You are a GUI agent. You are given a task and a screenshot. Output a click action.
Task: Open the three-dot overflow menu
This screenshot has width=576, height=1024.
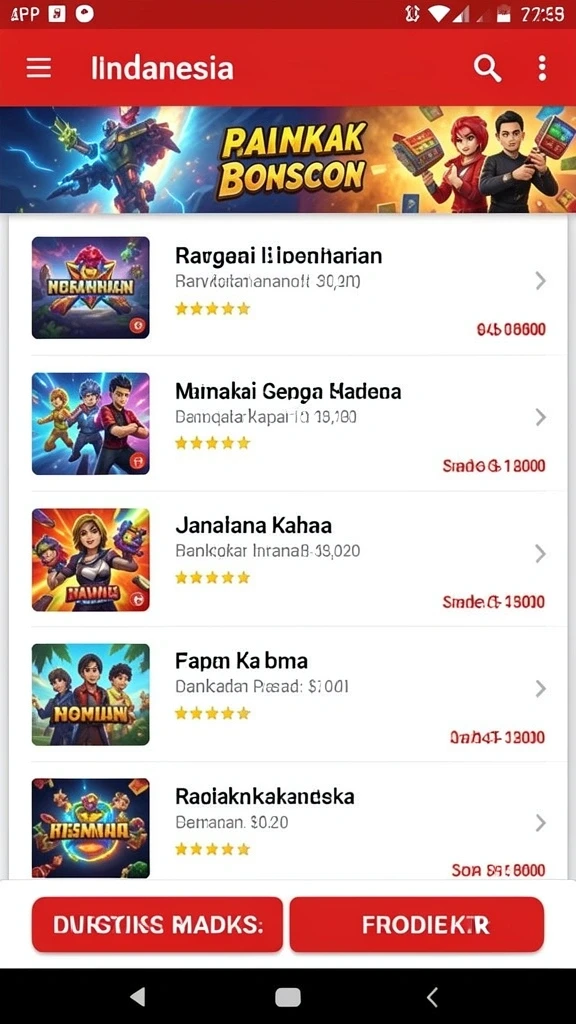[542, 68]
